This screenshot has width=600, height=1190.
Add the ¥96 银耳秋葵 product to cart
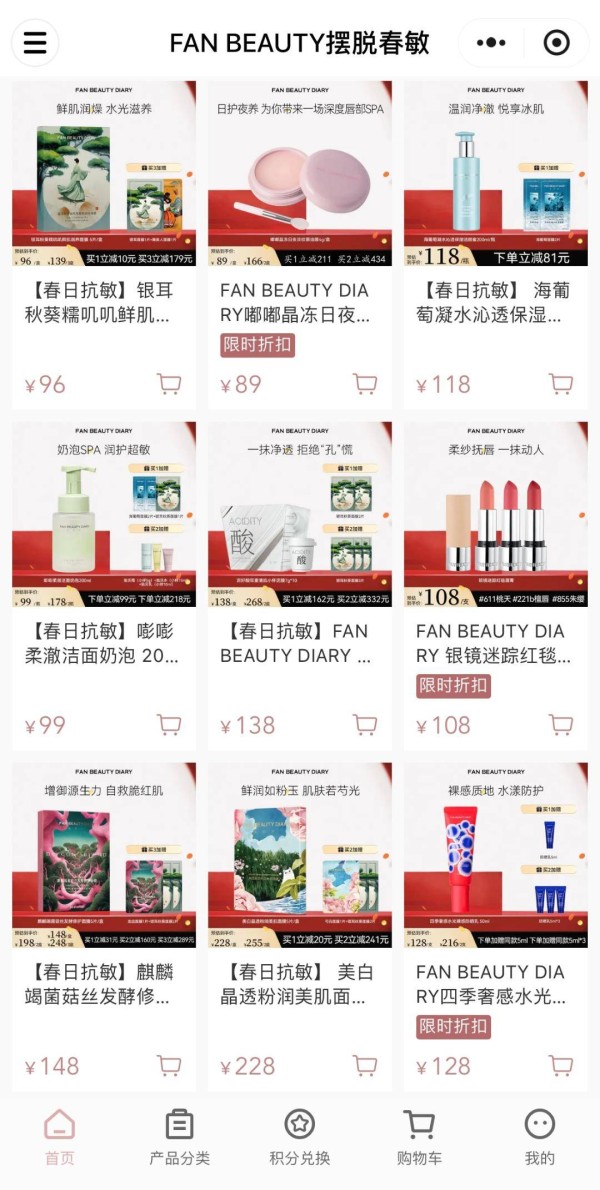tap(168, 384)
